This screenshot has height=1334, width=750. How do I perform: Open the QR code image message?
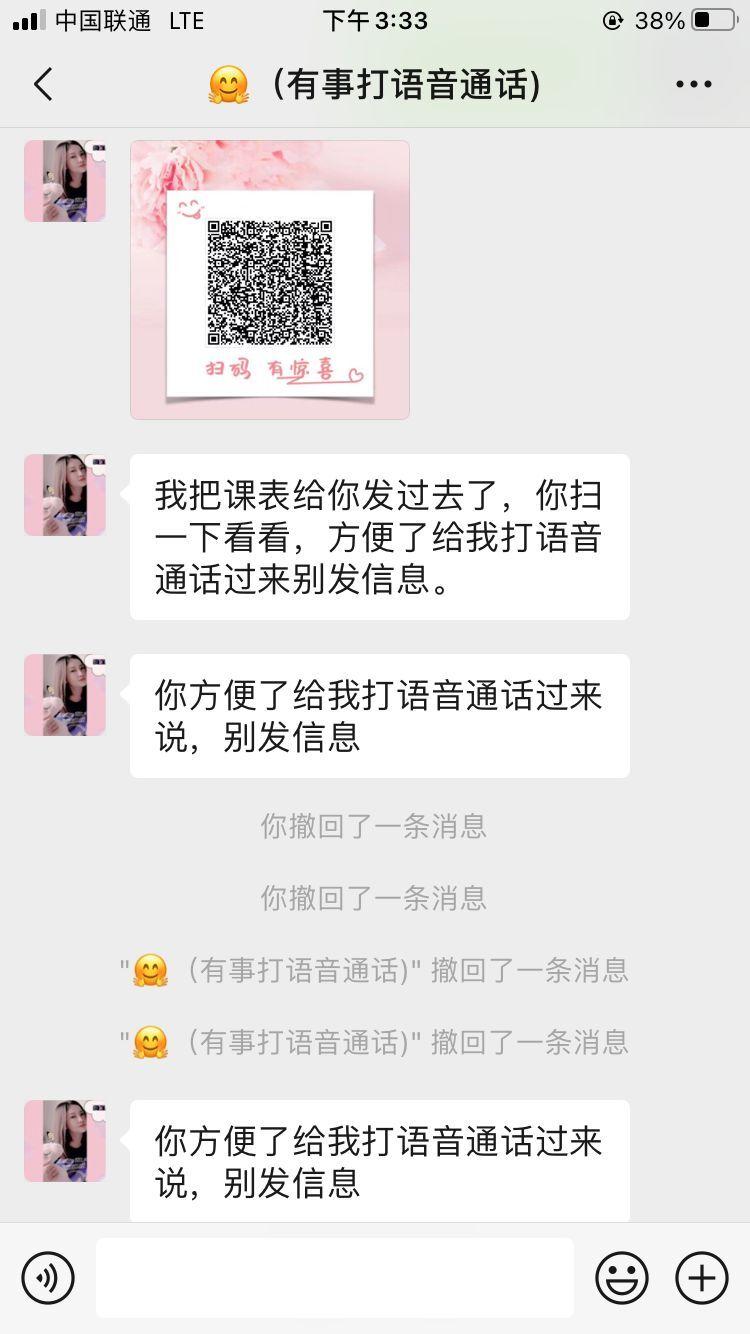click(x=270, y=280)
